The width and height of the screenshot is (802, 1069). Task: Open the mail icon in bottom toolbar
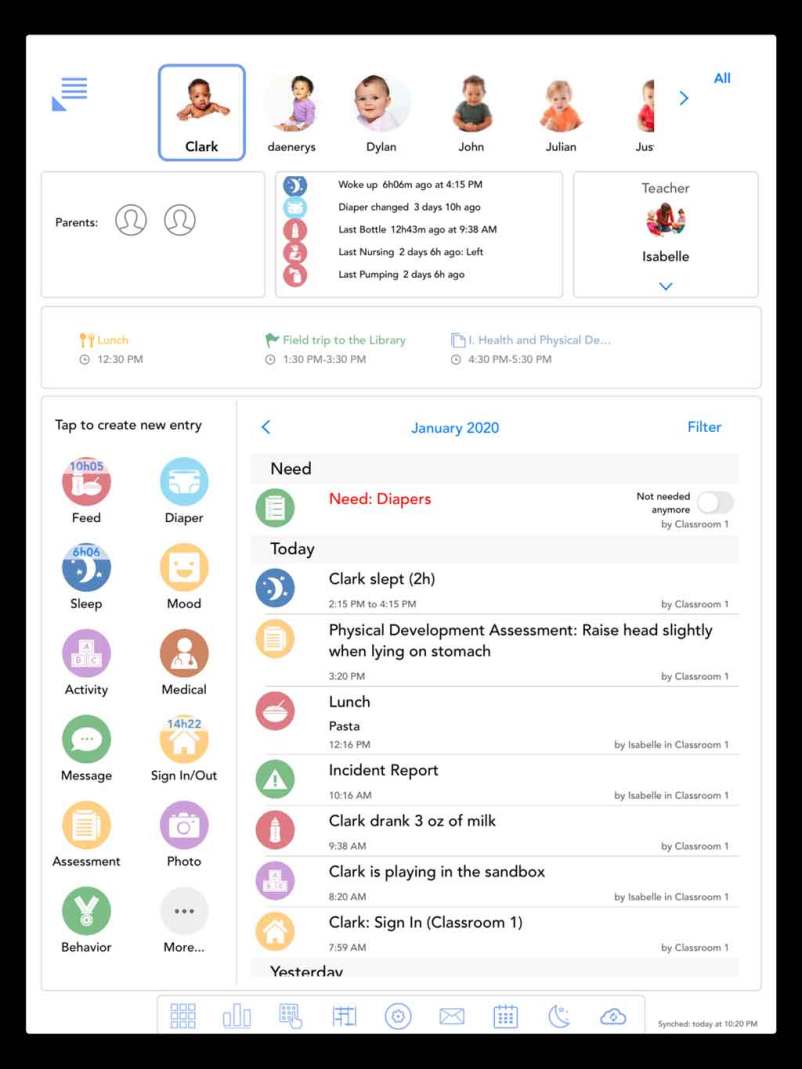coord(452,1017)
